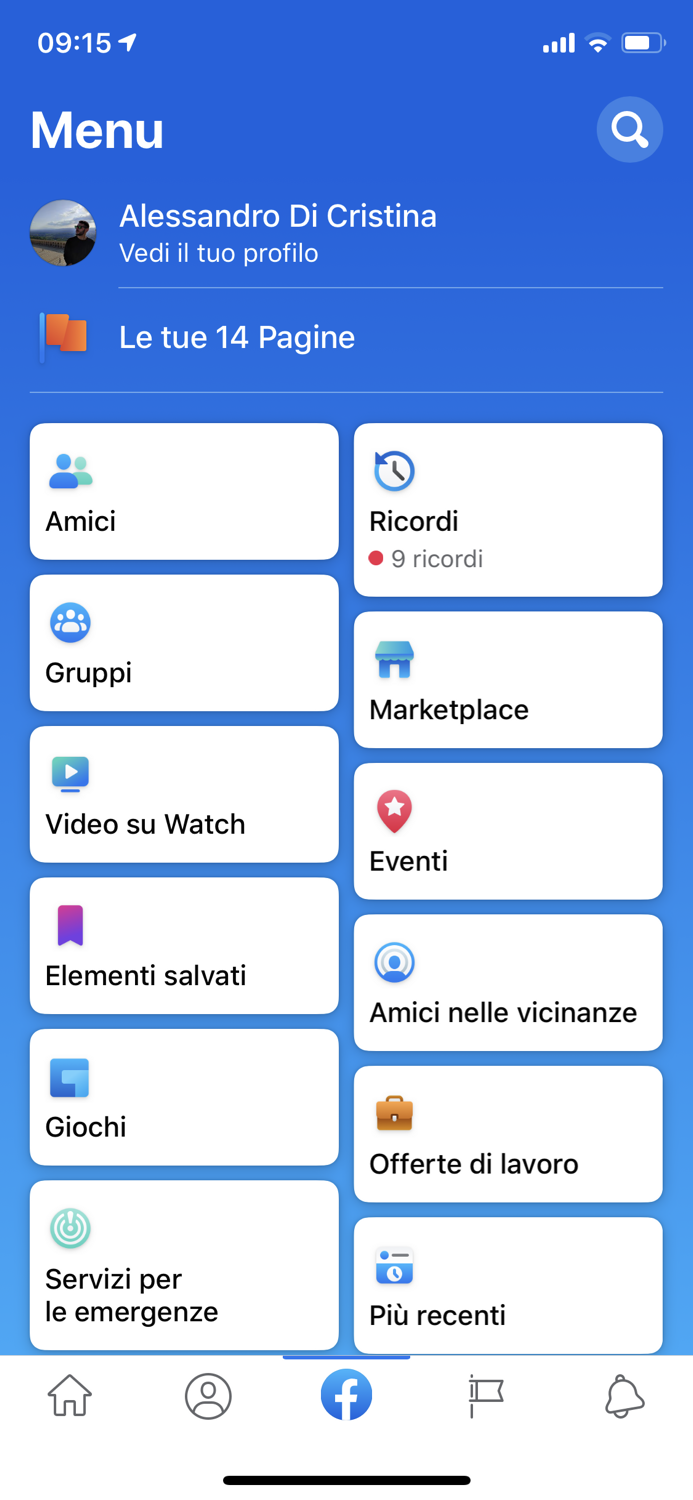Open the notifications bell tab
The image size is (693, 1500).
click(x=624, y=1395)
